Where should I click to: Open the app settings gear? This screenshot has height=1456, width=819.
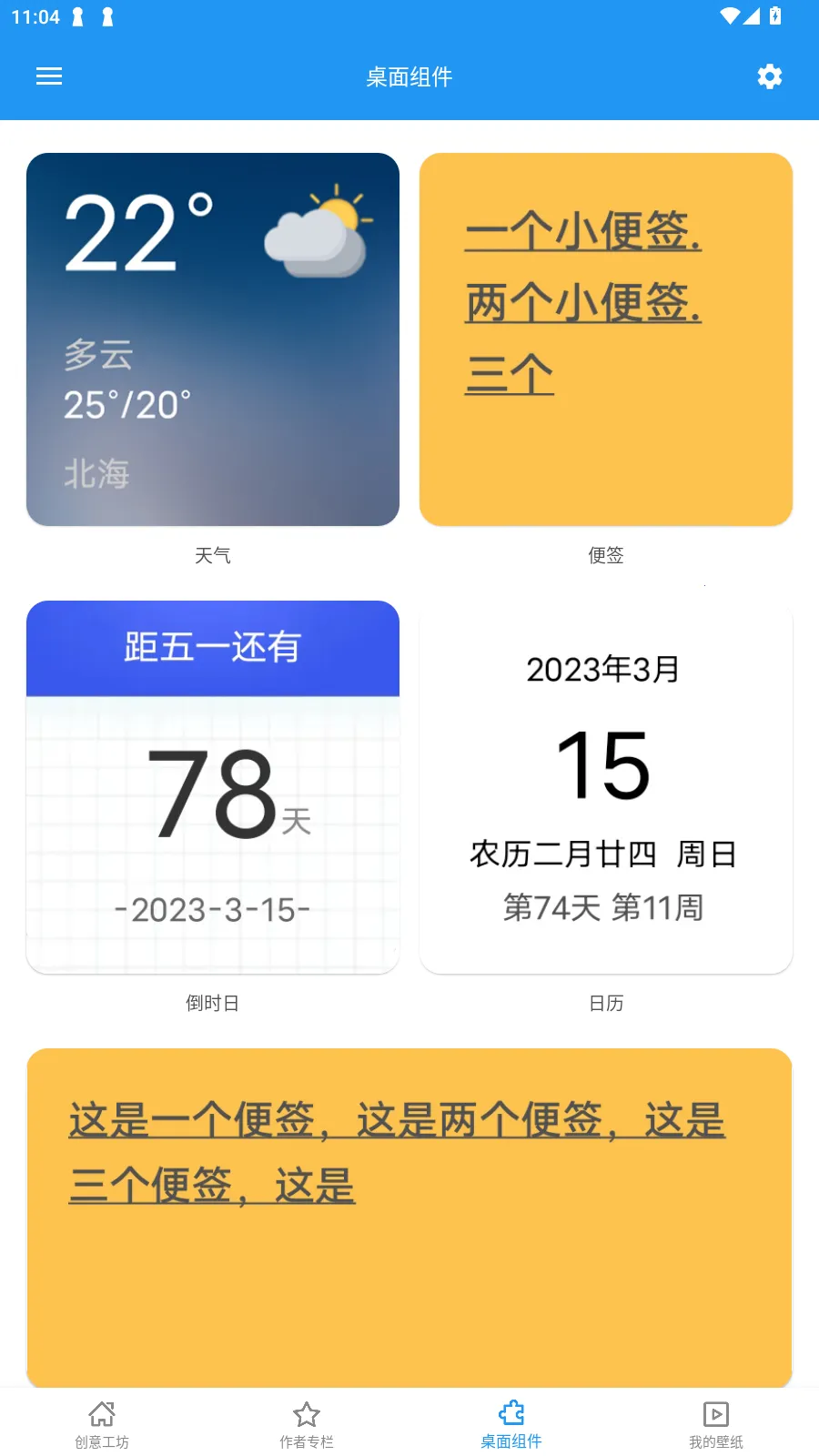pos(769,76)
